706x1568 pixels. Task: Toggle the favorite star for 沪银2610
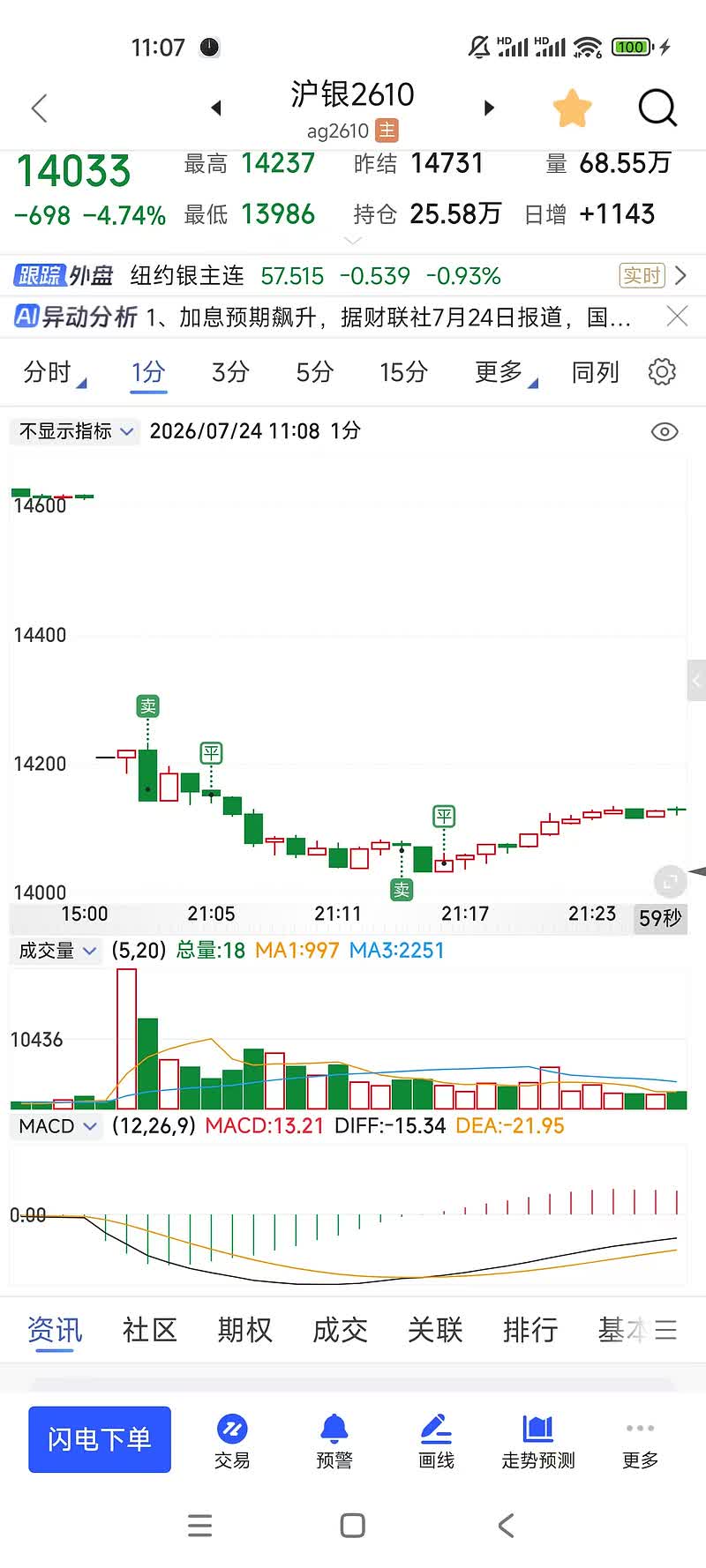[x=572, y=108]
